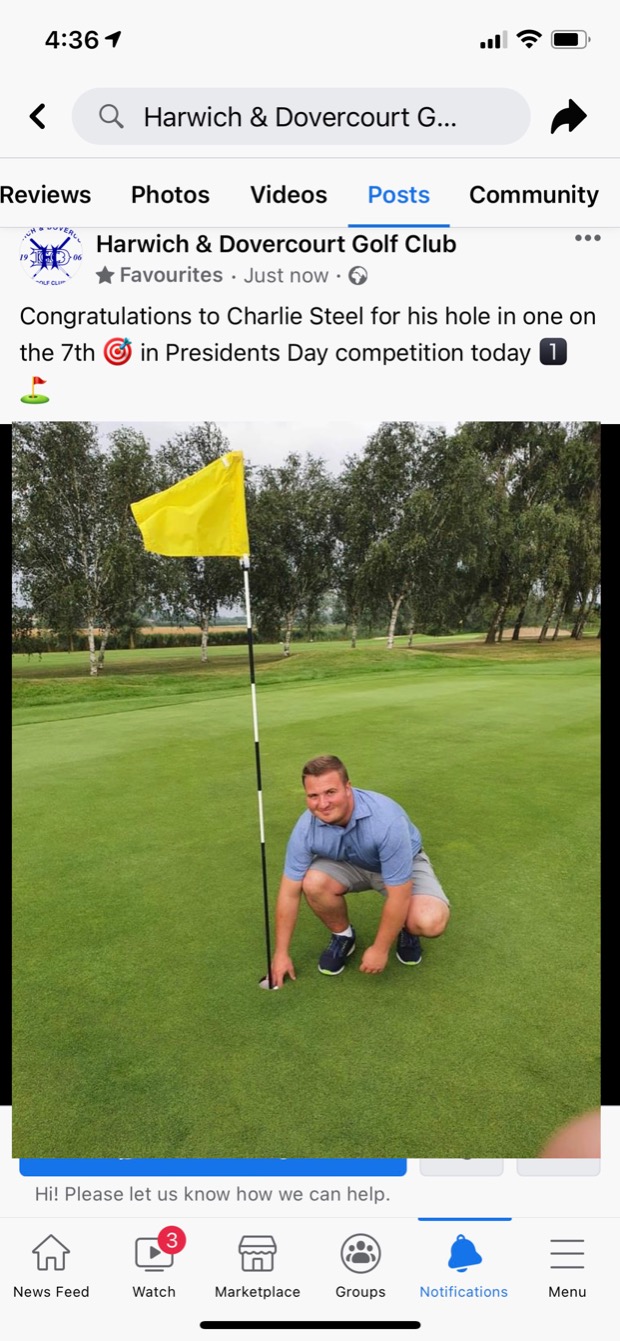
Task: View Notifications
Action: (463, 1265)
